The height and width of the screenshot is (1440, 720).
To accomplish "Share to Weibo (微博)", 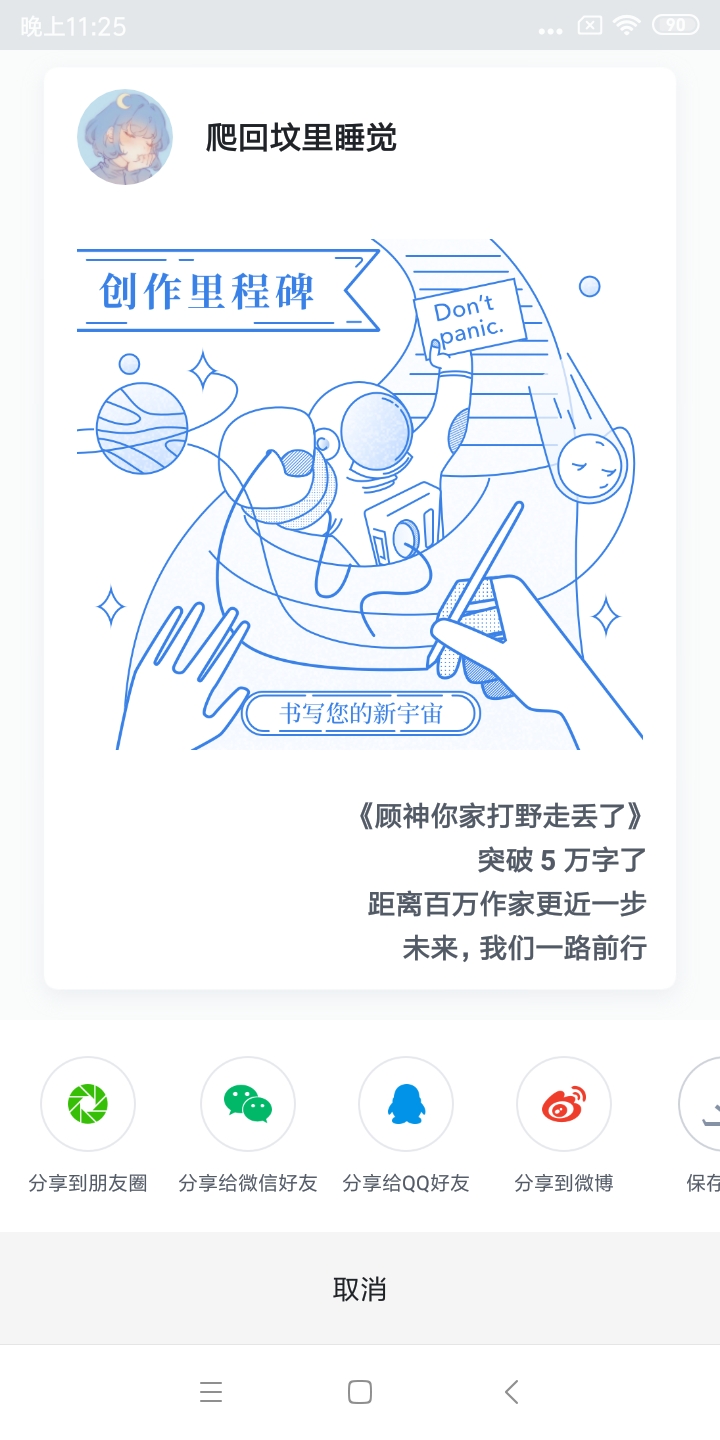I will (564, 1104).
